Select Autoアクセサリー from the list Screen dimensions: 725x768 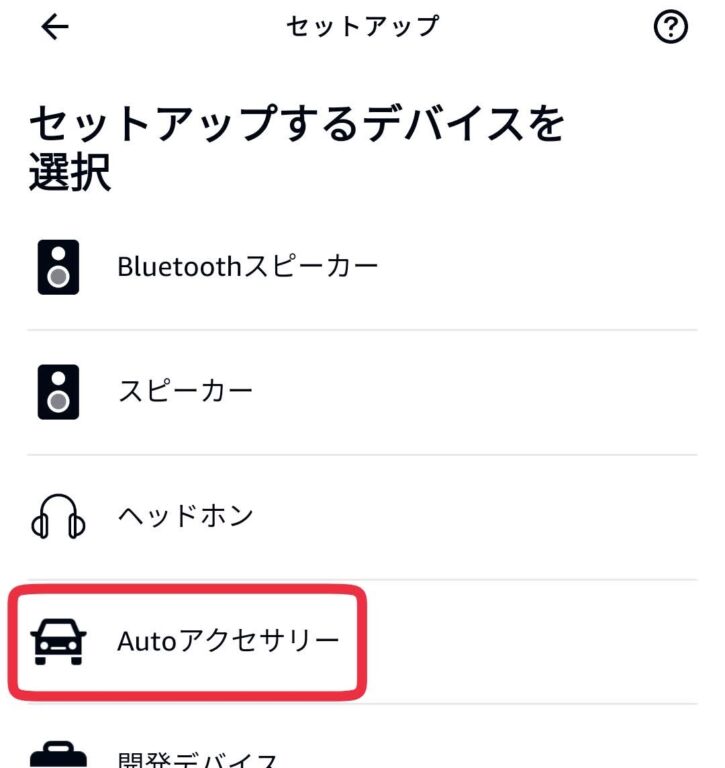coord(228,641)
